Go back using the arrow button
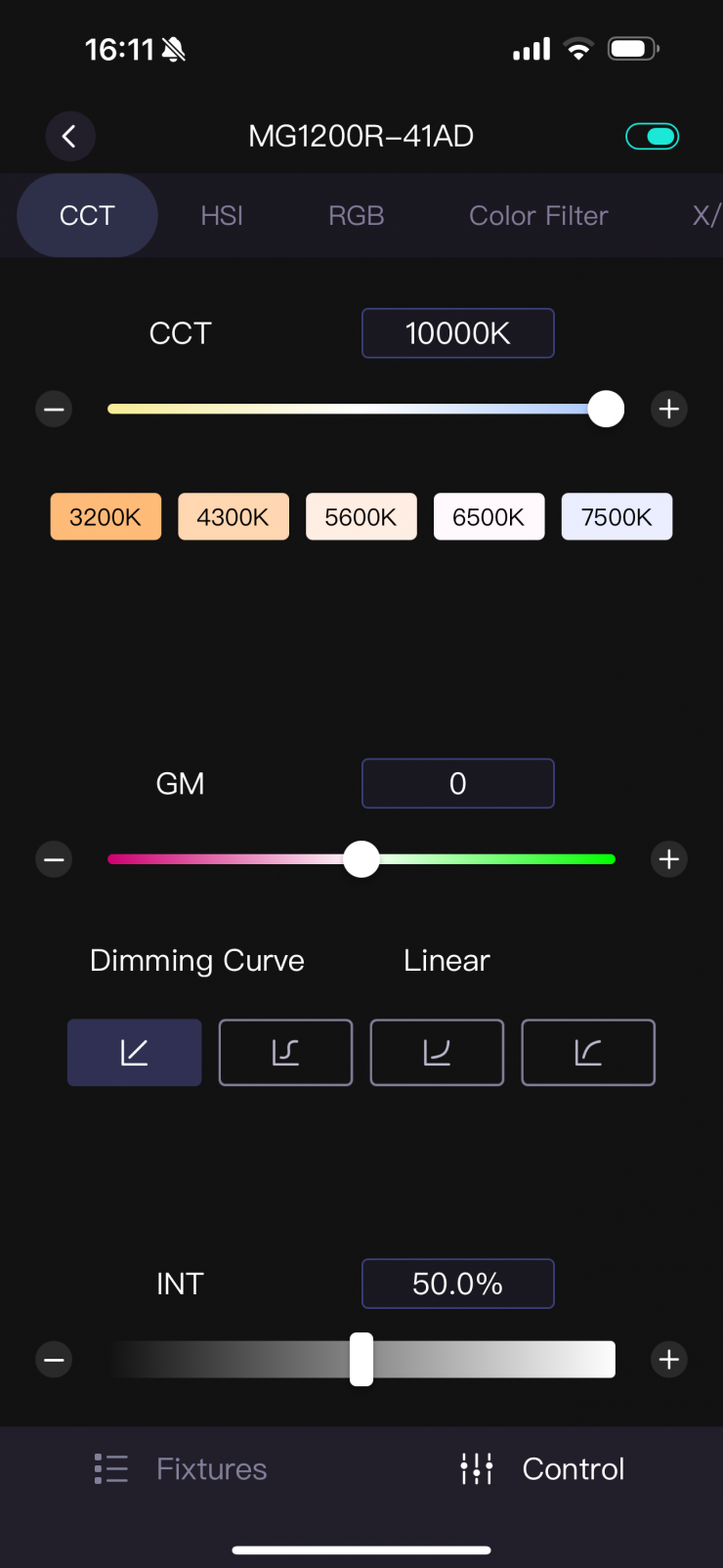The image size is (723, 1568). (69, 136)
